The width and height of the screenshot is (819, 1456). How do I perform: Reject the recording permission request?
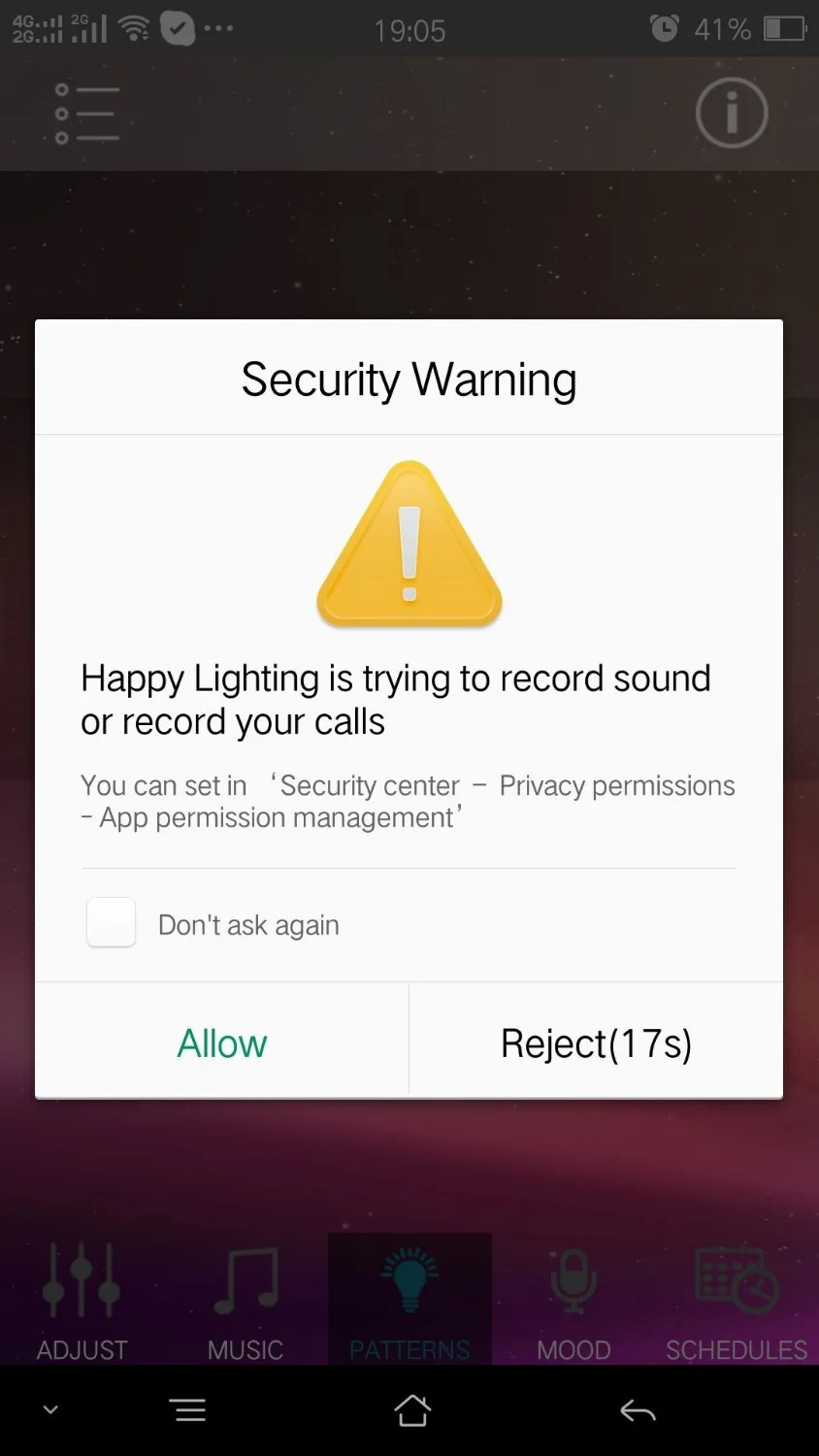coord(596,1043)
